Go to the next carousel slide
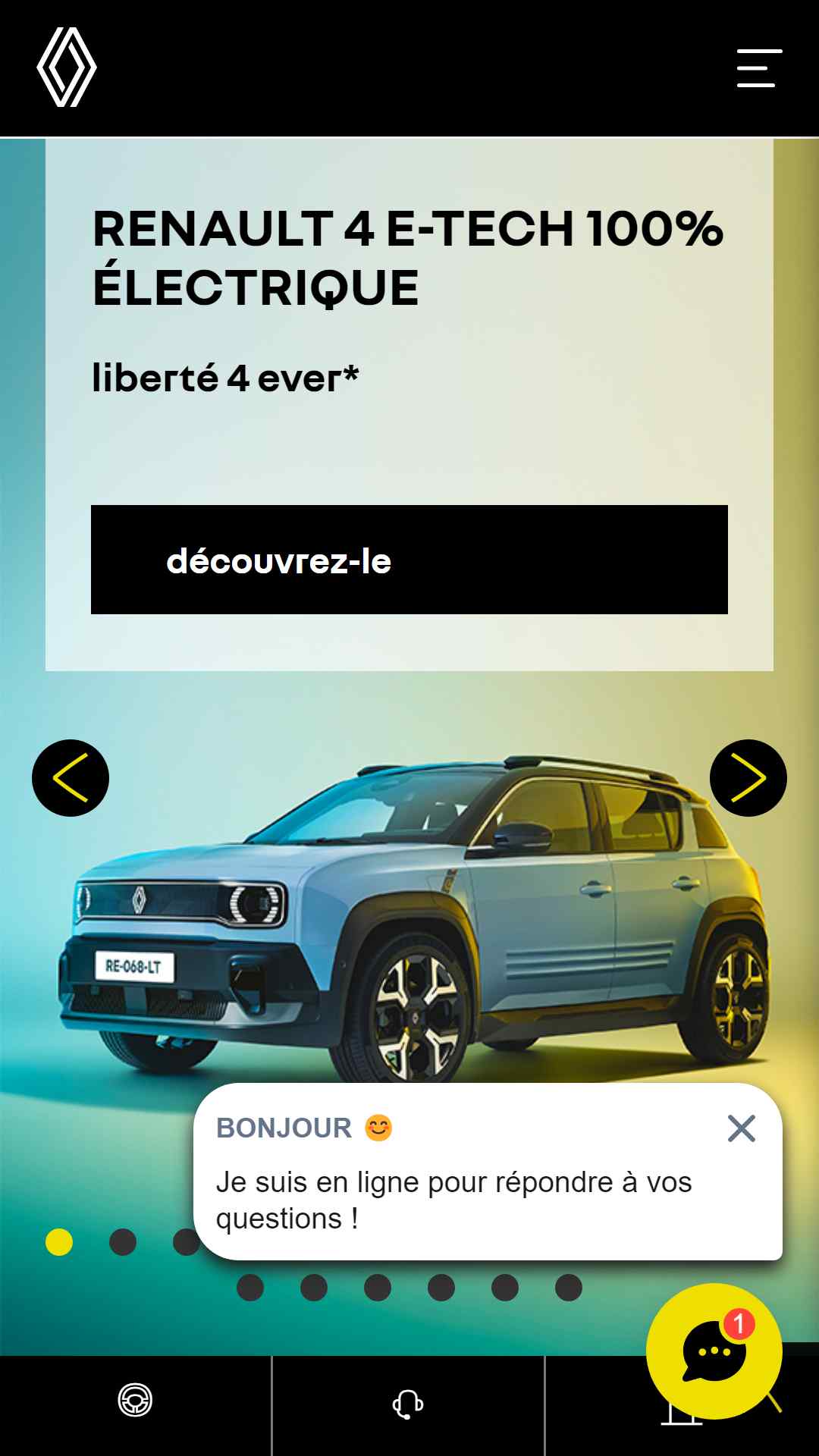The image size is (819, 1456). click(x=748, y=778)
